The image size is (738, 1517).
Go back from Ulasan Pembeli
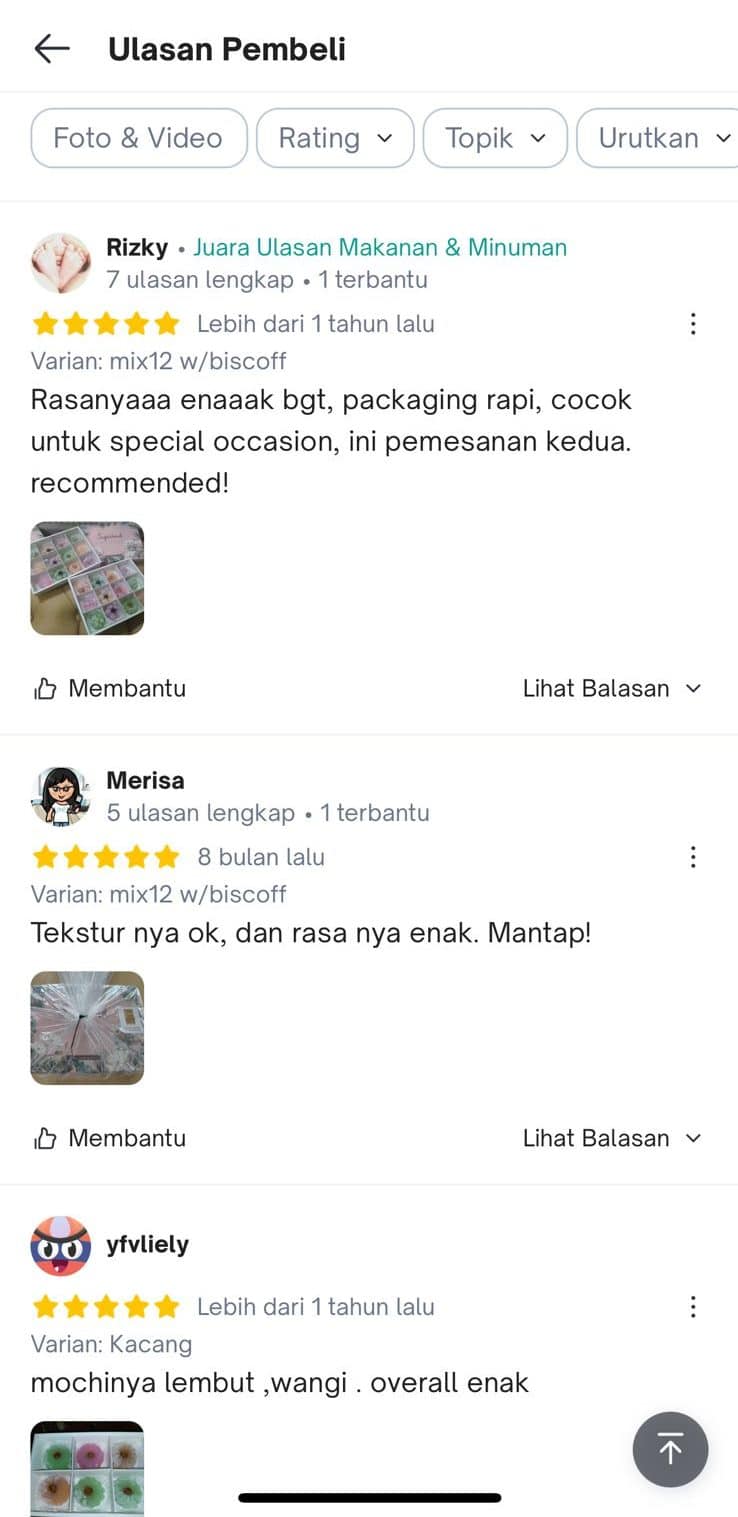coord(51,48)
